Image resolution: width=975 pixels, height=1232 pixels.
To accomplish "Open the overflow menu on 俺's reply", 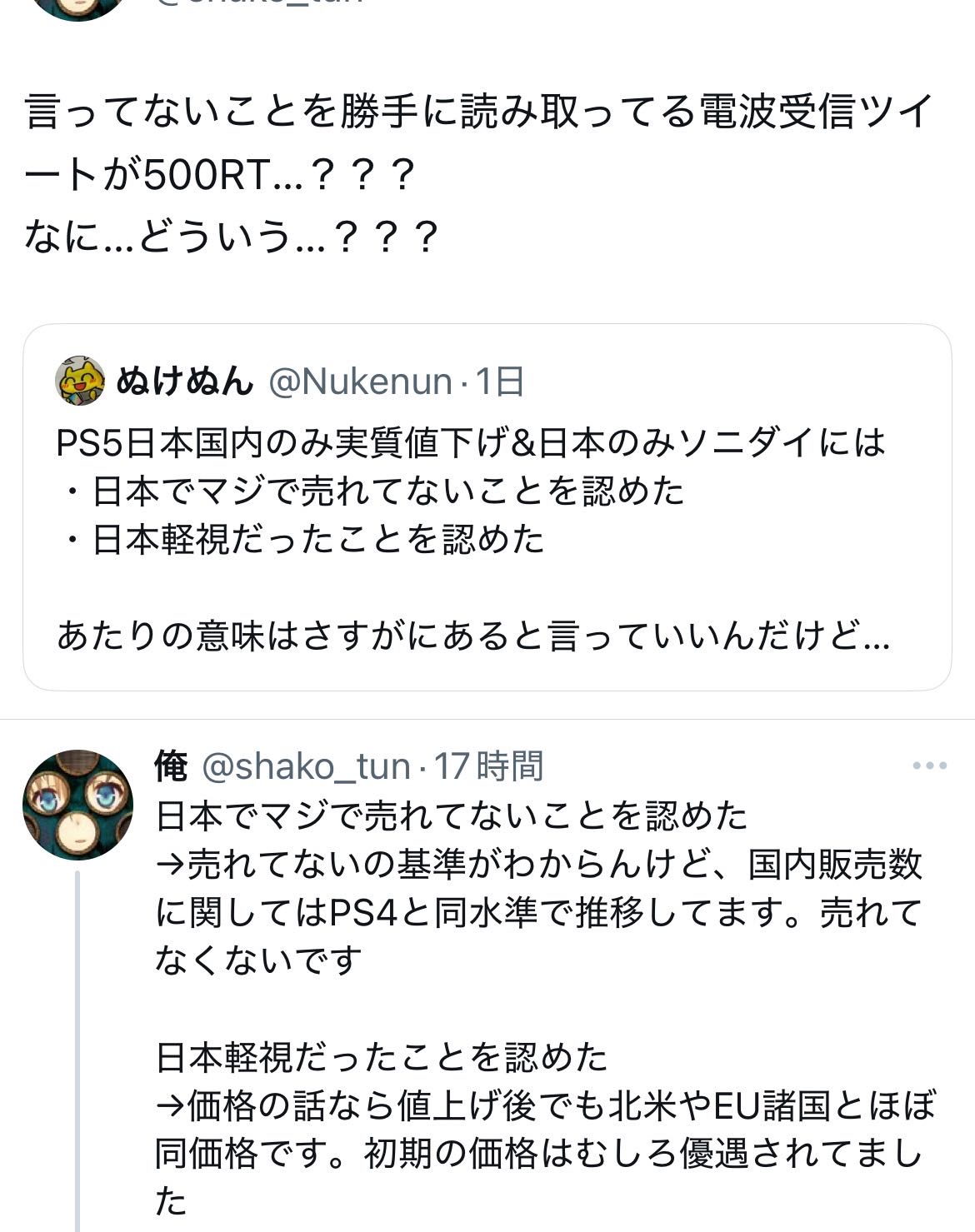I will 929,766.
